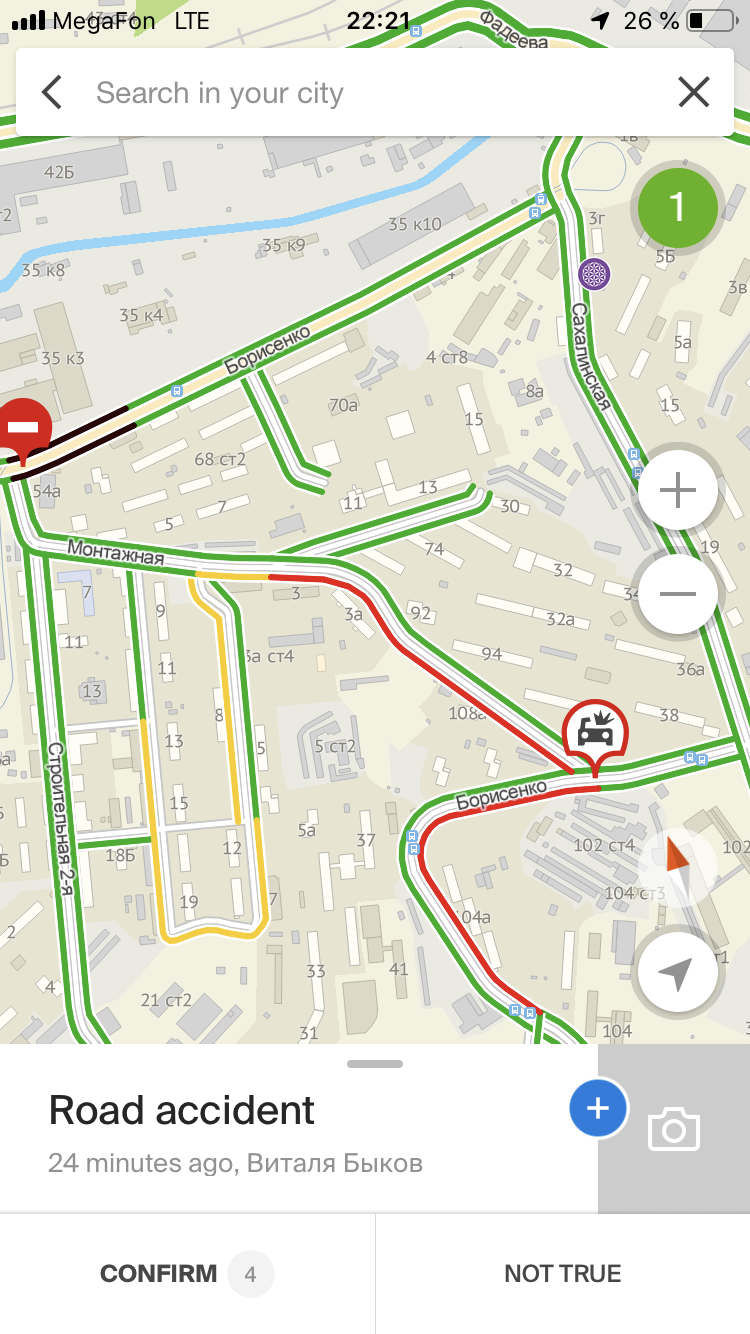The height and width of the screenshot is (1334, 750).
Task: Mark the accident report as not true
Action: pos(563,1274)
